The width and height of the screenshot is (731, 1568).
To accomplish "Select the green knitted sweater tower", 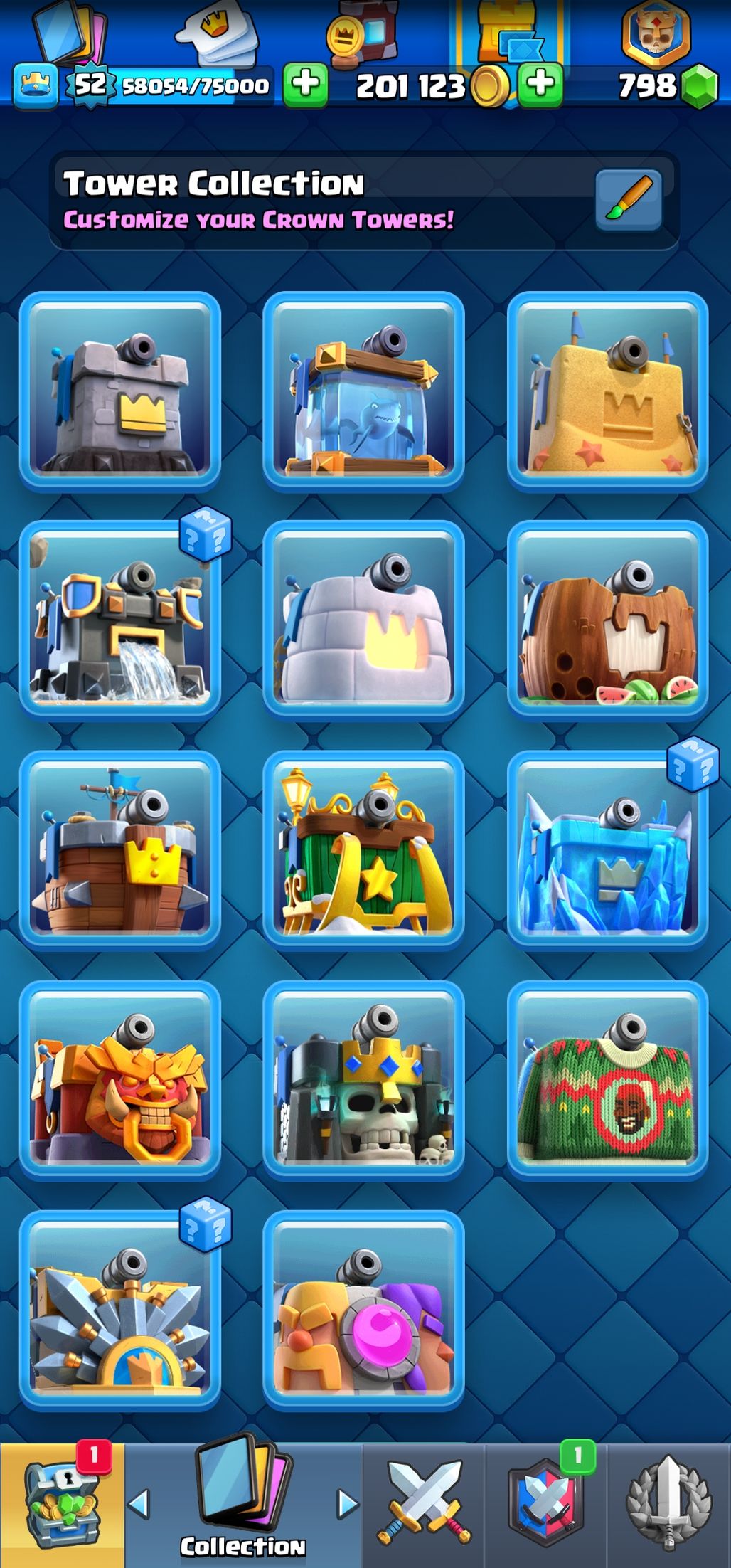I will click(x=607, y=1080).
